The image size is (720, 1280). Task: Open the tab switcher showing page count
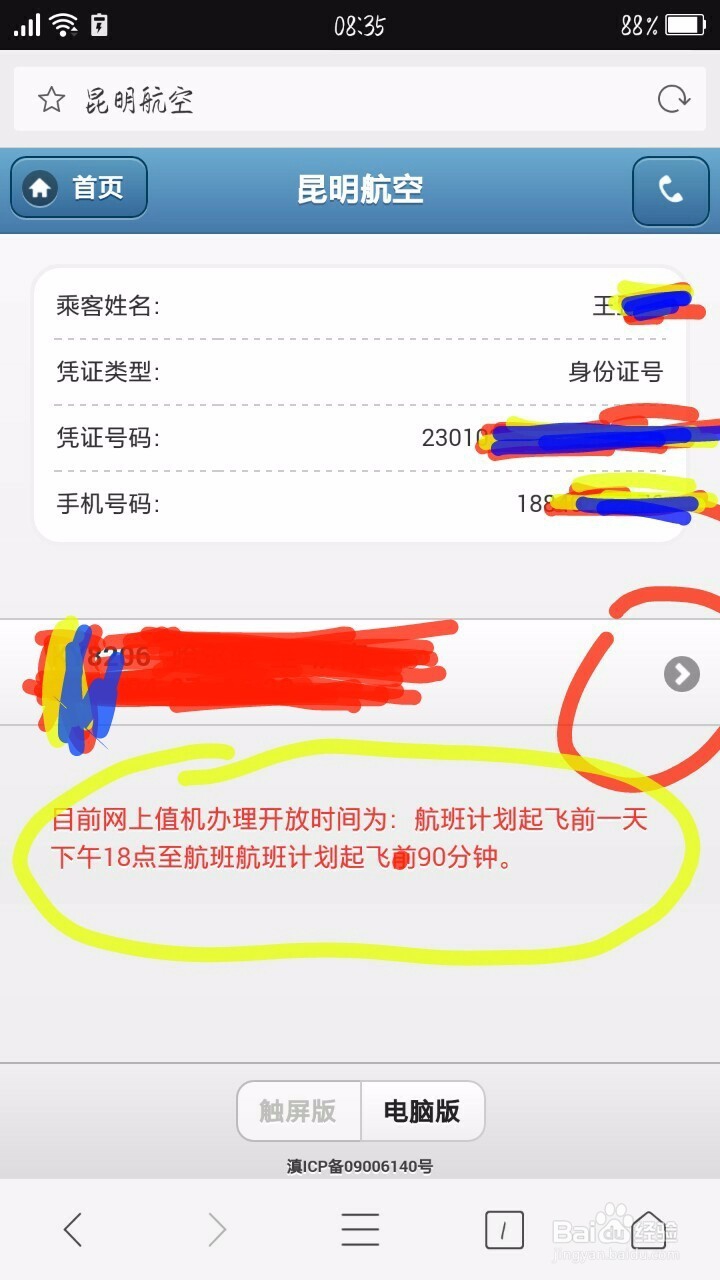504,1228
